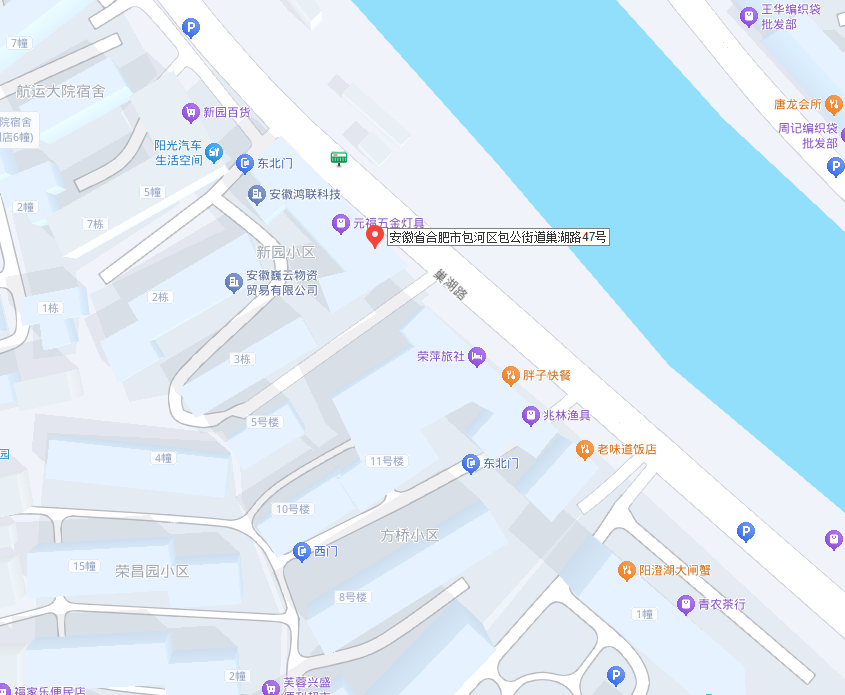Select the 元福五金灯具 store marker
Screen dimensions: 845x695
pyautogui.click(x=341, y=222)
